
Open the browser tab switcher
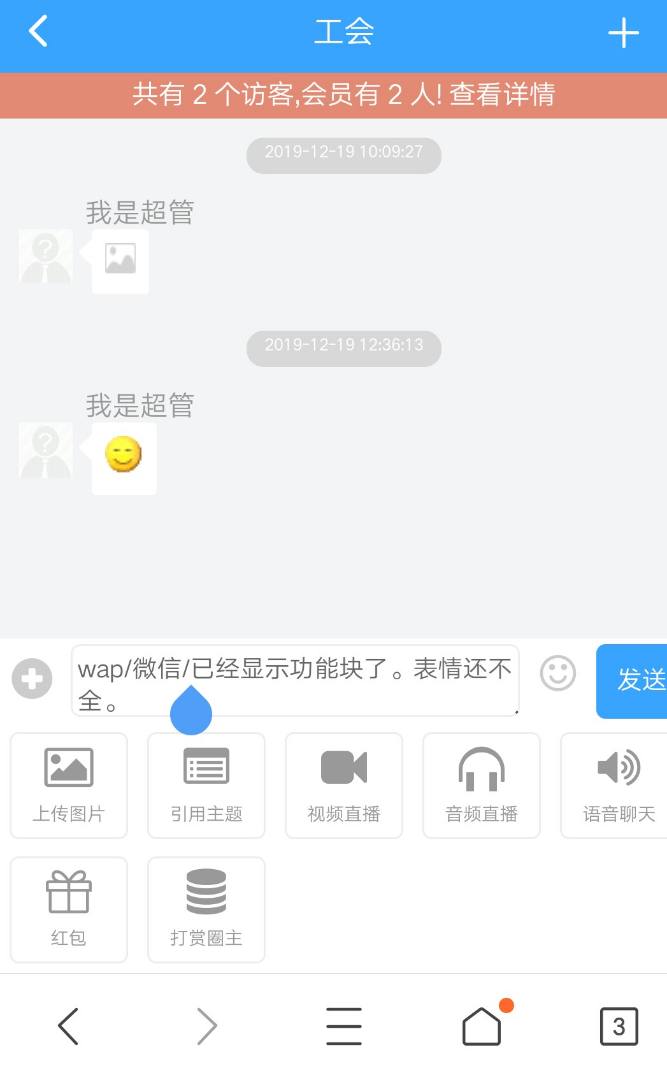point(618,1026)
